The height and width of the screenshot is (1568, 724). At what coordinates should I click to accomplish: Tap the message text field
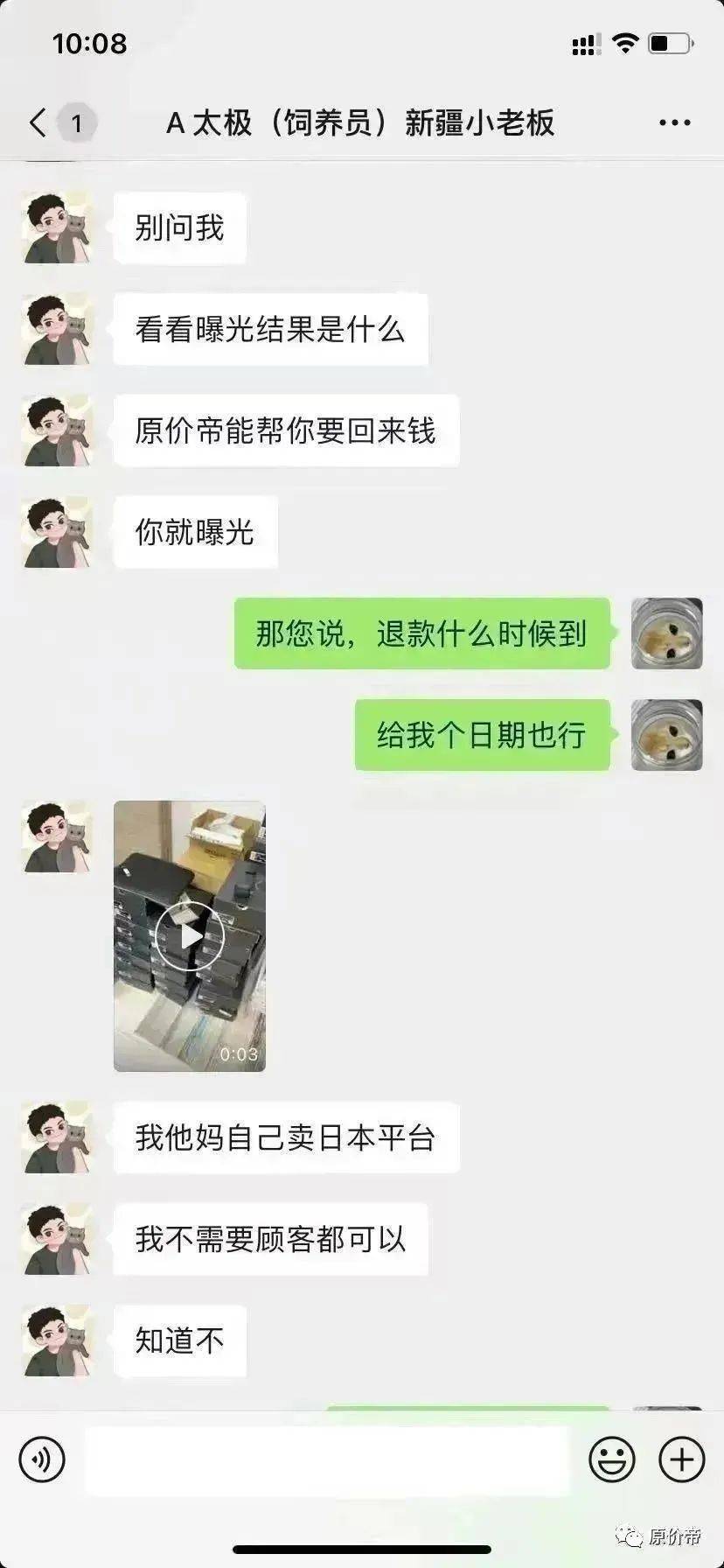tap(327, 1459)
